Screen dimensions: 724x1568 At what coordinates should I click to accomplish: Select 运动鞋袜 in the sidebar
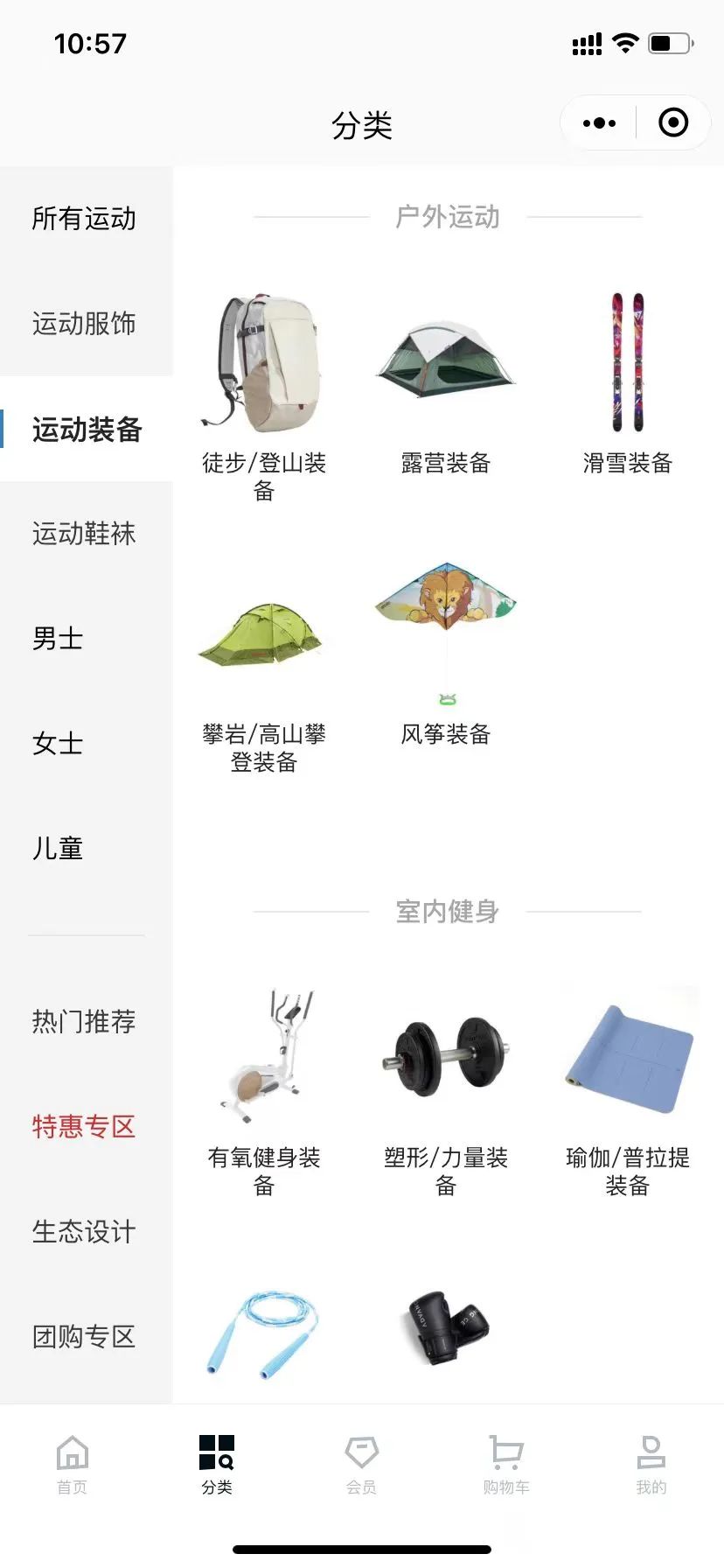click(84, 534)
